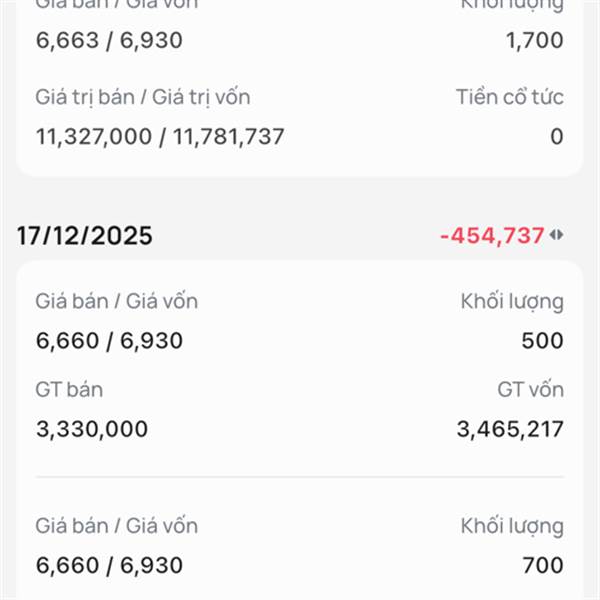Open the transaction card with volume 1,700
The width and height of the screenshot is (600, 600).
coord(299,85)
